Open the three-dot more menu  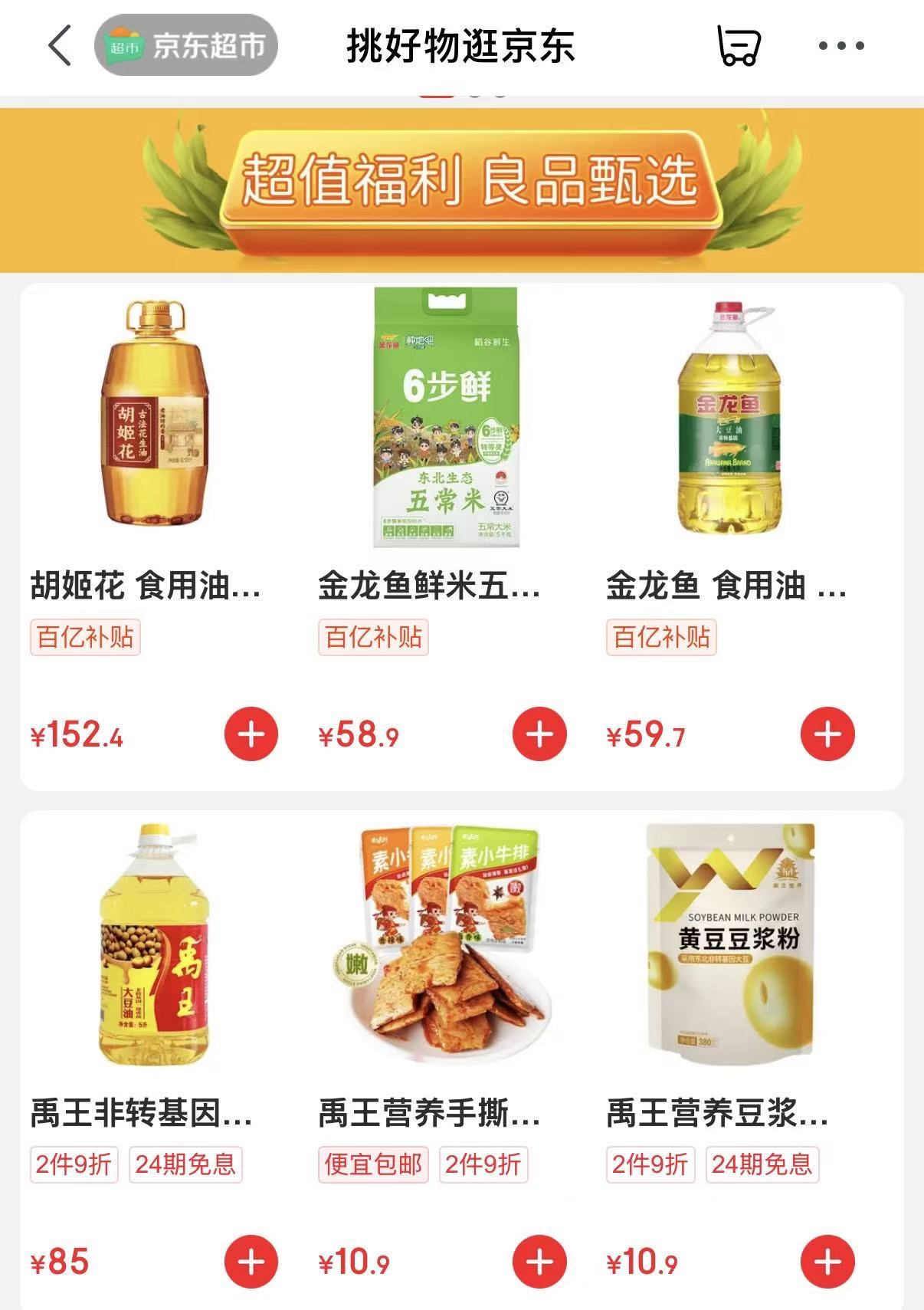point(840,46)
